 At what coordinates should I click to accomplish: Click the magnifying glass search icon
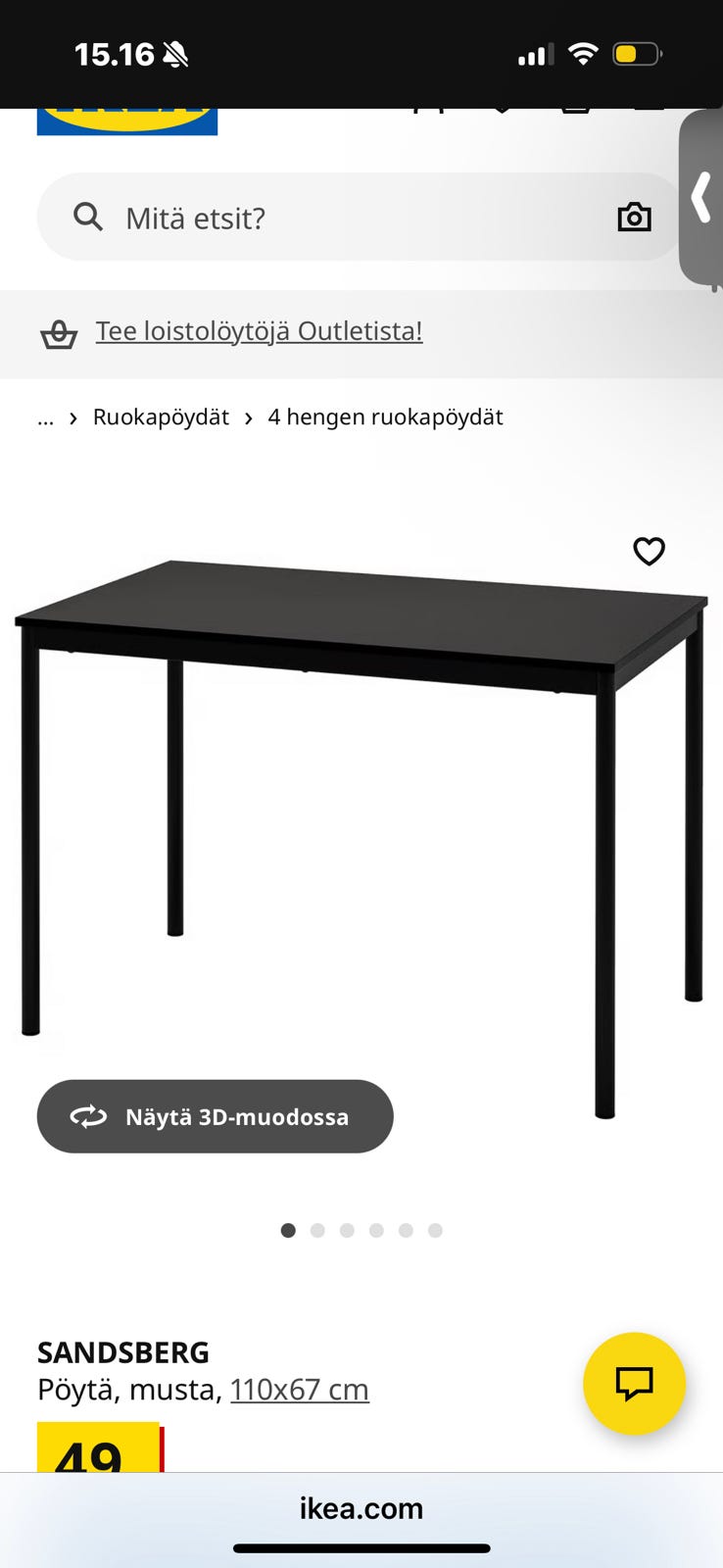[x=88, y=217]
